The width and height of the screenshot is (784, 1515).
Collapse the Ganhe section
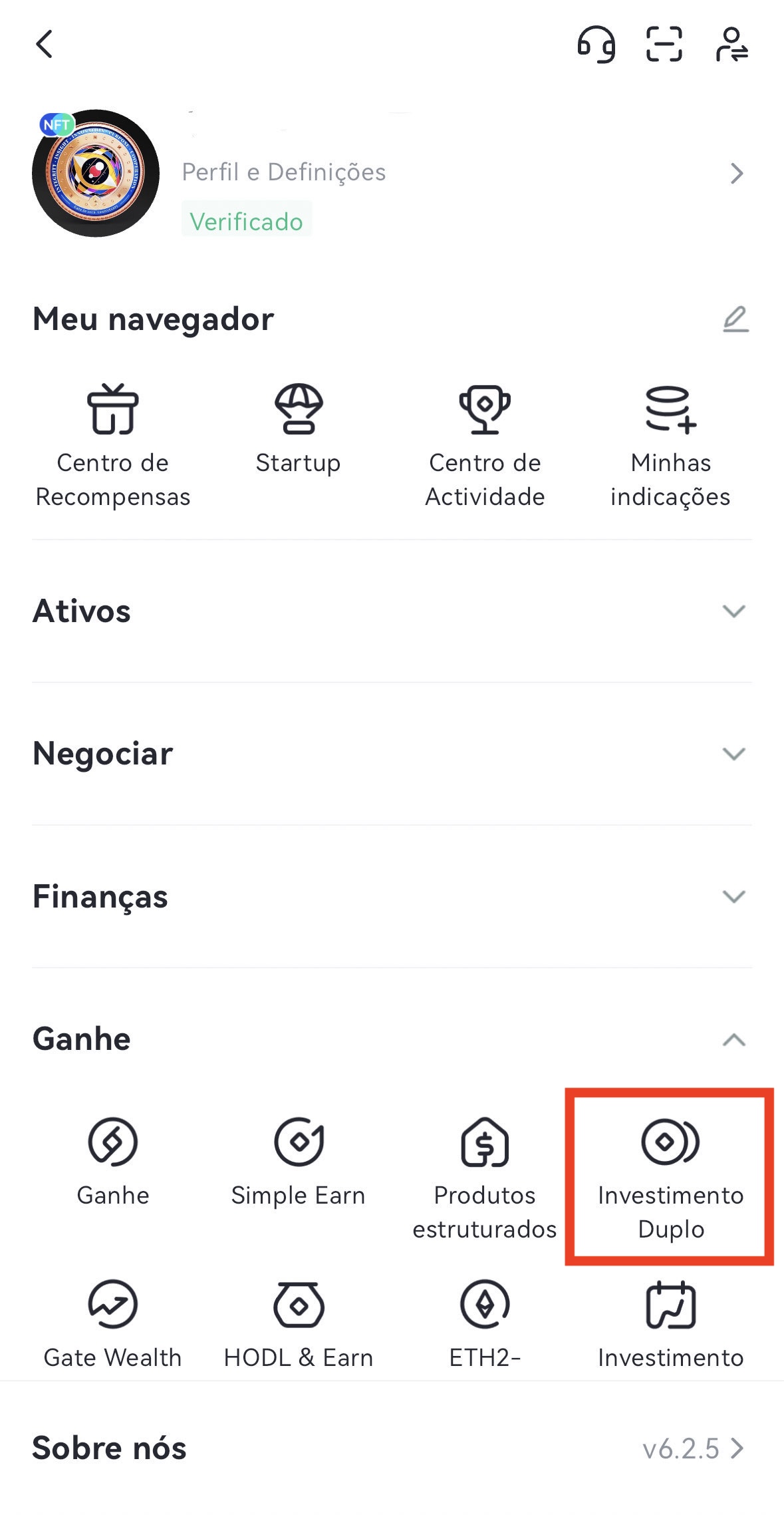coord(733,1039)
